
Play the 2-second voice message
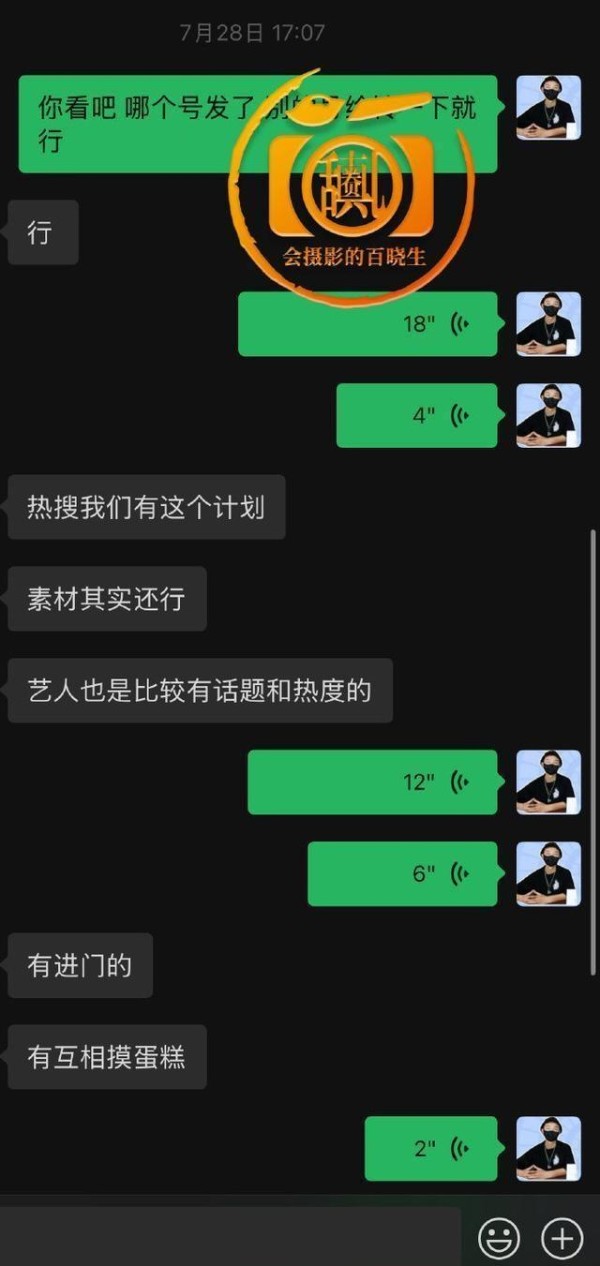click(x=430, y=1148)
